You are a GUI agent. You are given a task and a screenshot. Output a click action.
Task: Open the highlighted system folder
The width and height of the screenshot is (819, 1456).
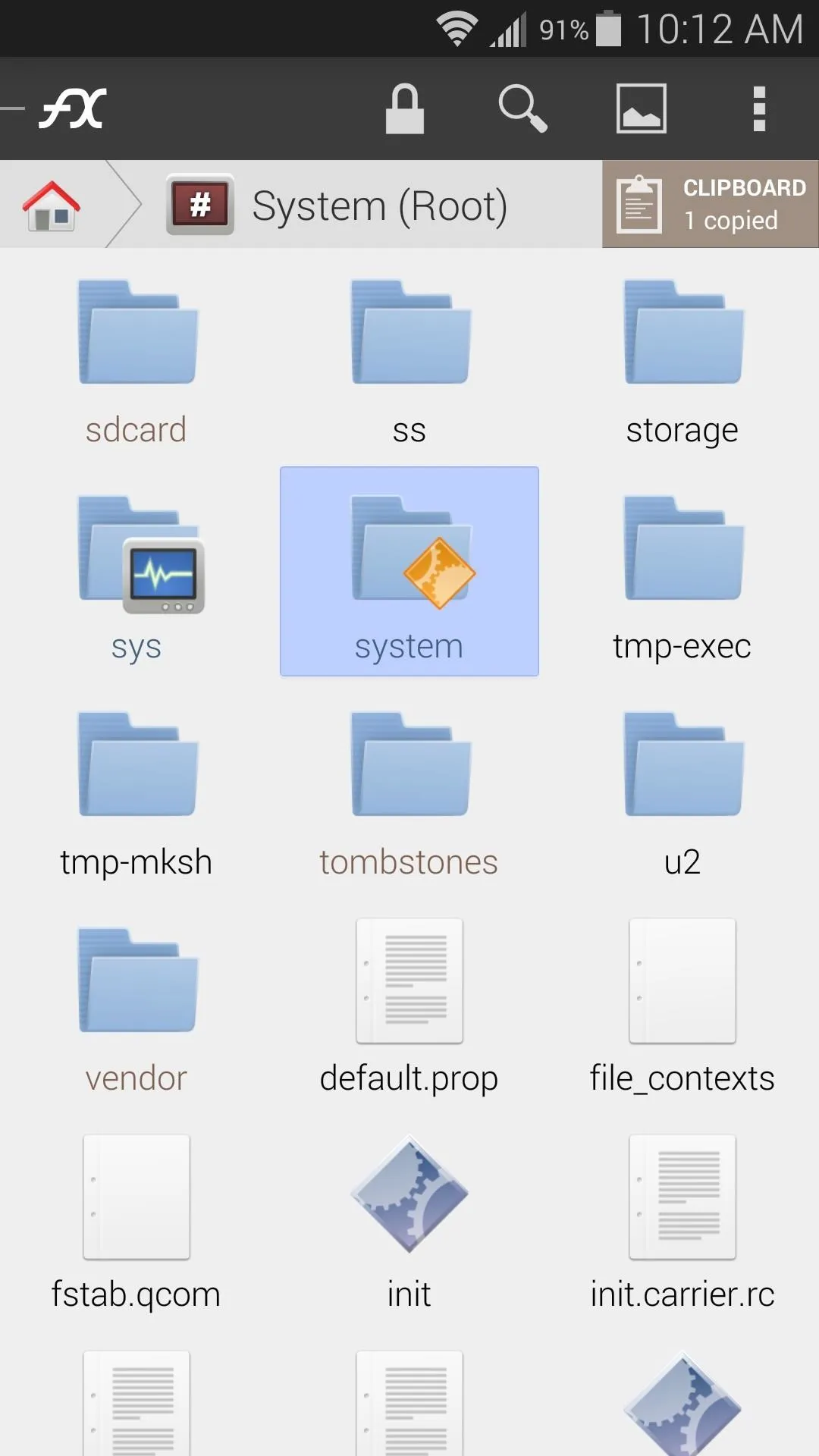[x=409, y=571]
